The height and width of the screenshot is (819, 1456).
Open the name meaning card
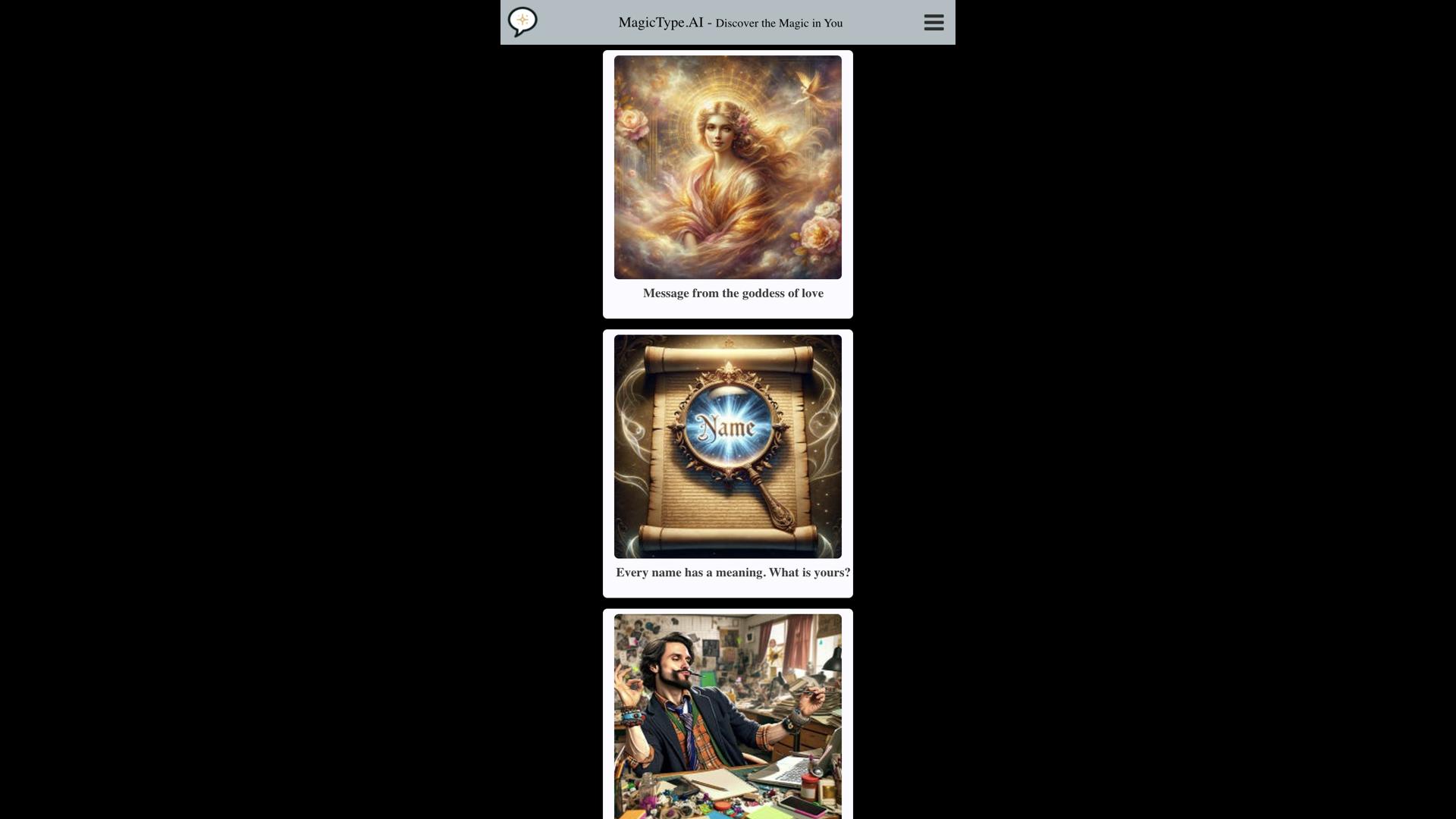click(727, 463)
